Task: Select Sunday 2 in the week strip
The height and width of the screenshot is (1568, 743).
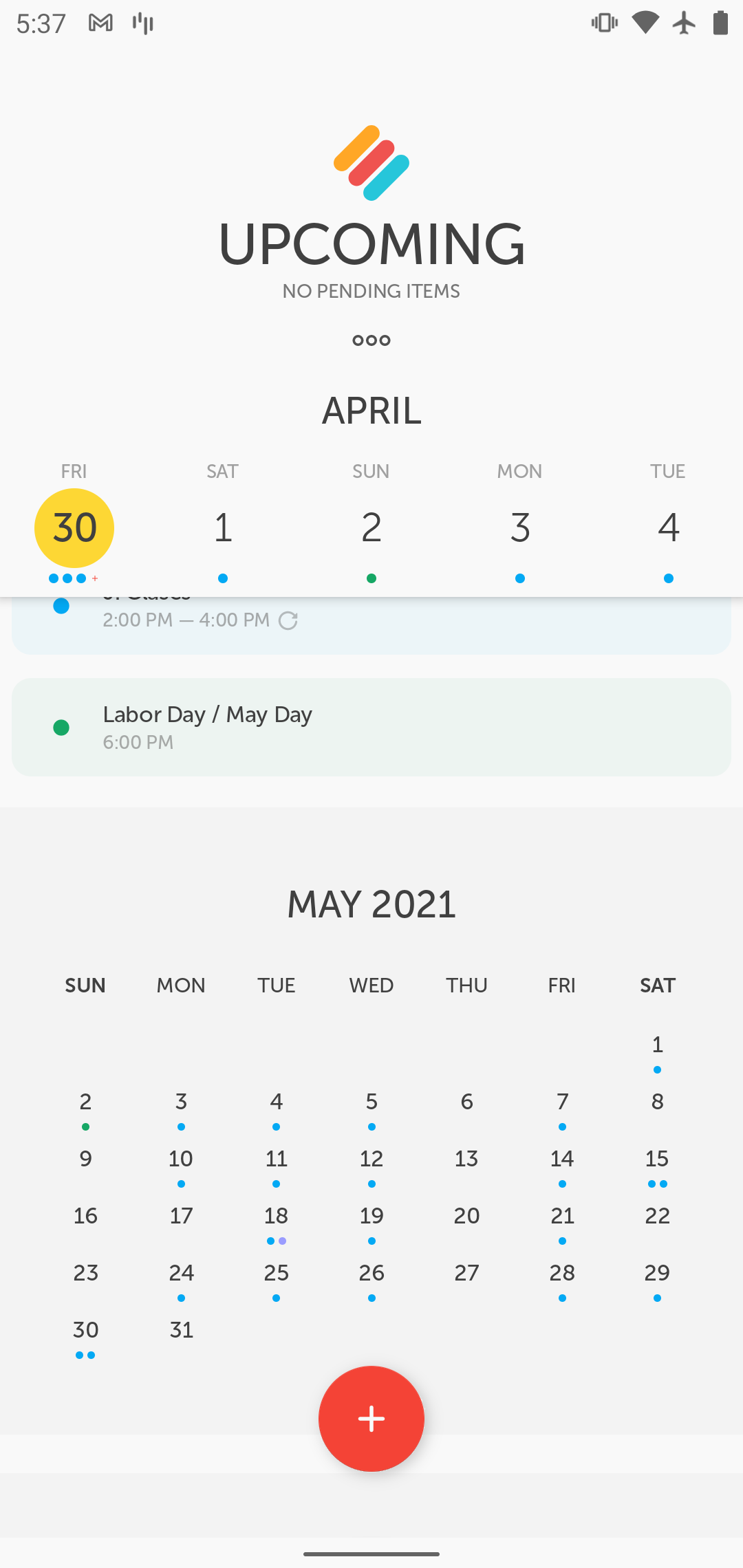Action: (x=371, y=528)
